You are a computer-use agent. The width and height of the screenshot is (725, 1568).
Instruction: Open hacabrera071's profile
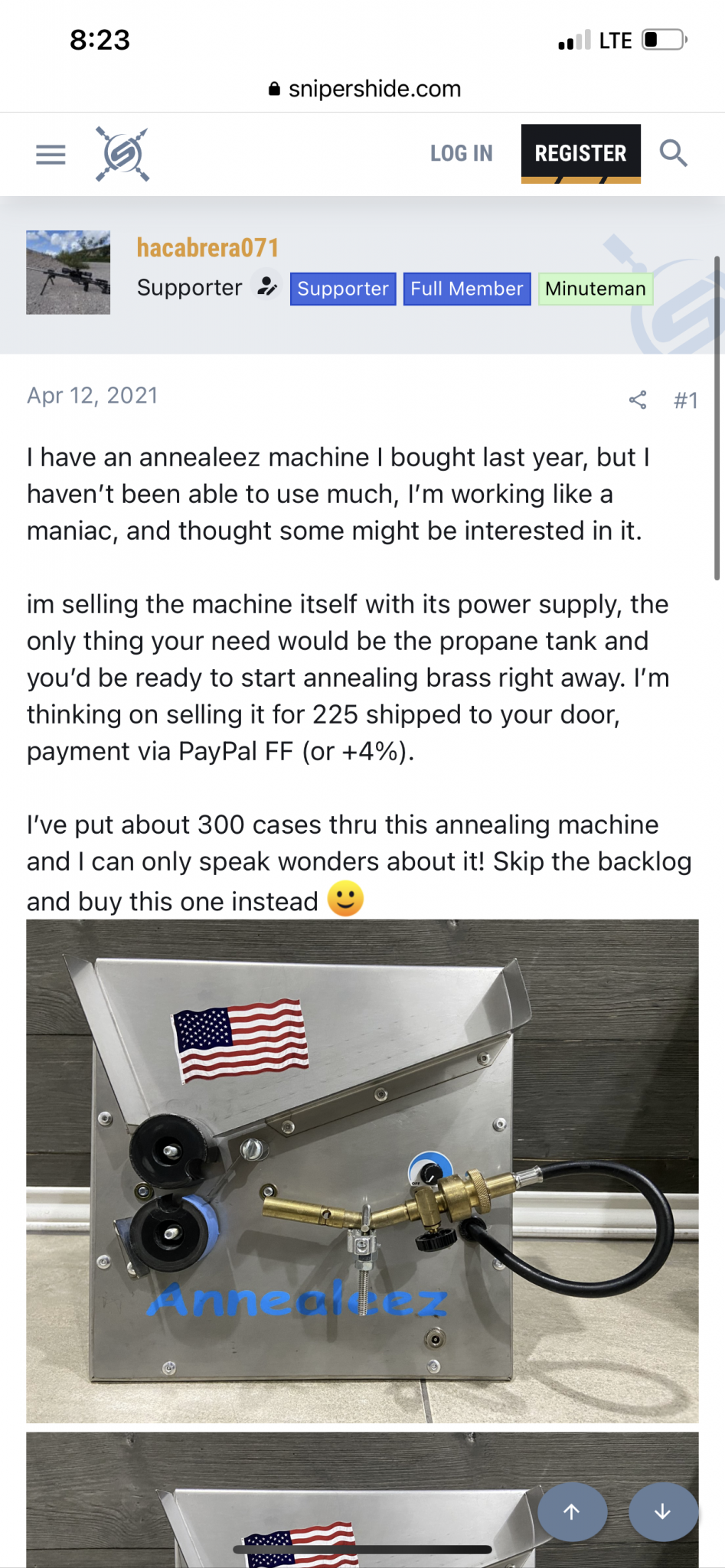207,247
